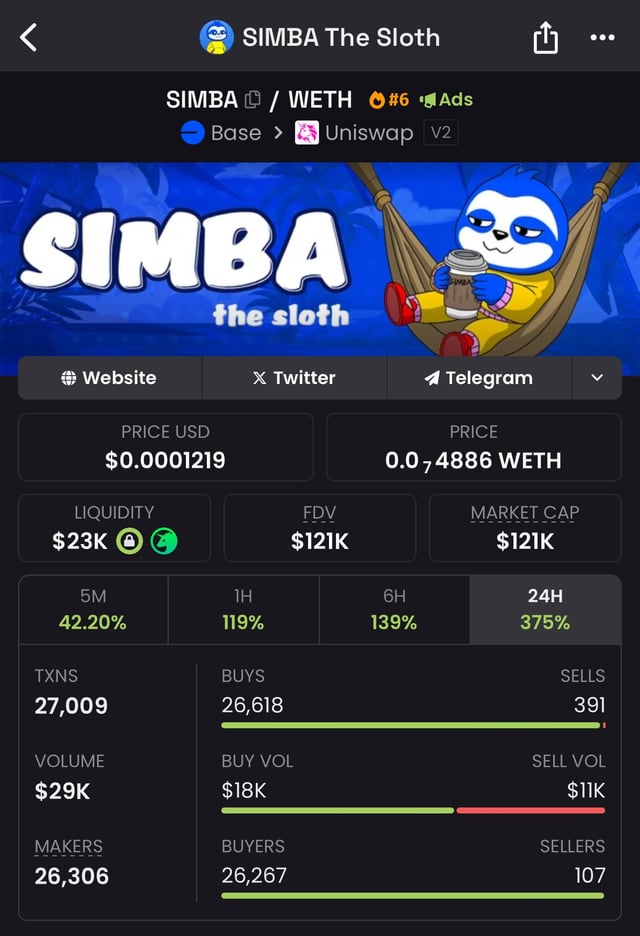Expand more links with the chevron
640x936 pixels.
click(597, 378)
